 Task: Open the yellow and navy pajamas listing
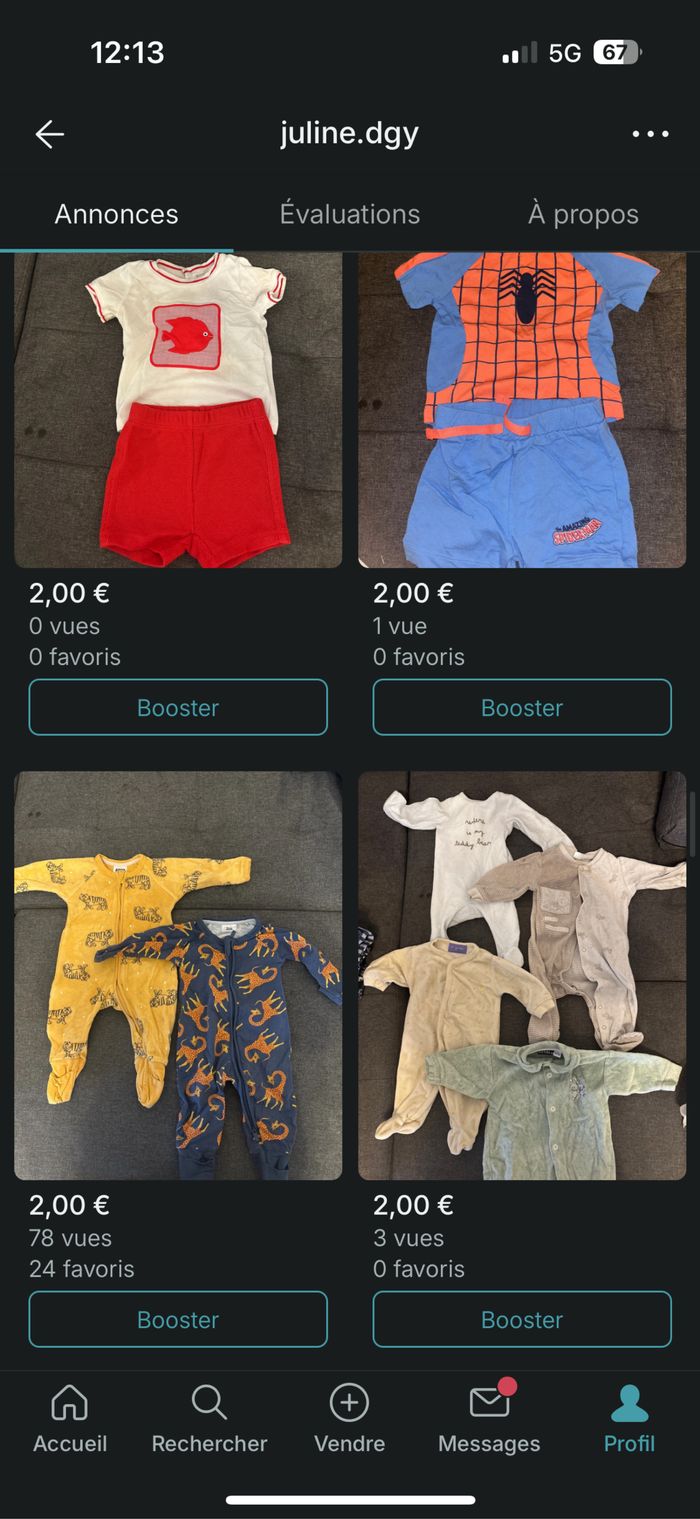(178, 975)
